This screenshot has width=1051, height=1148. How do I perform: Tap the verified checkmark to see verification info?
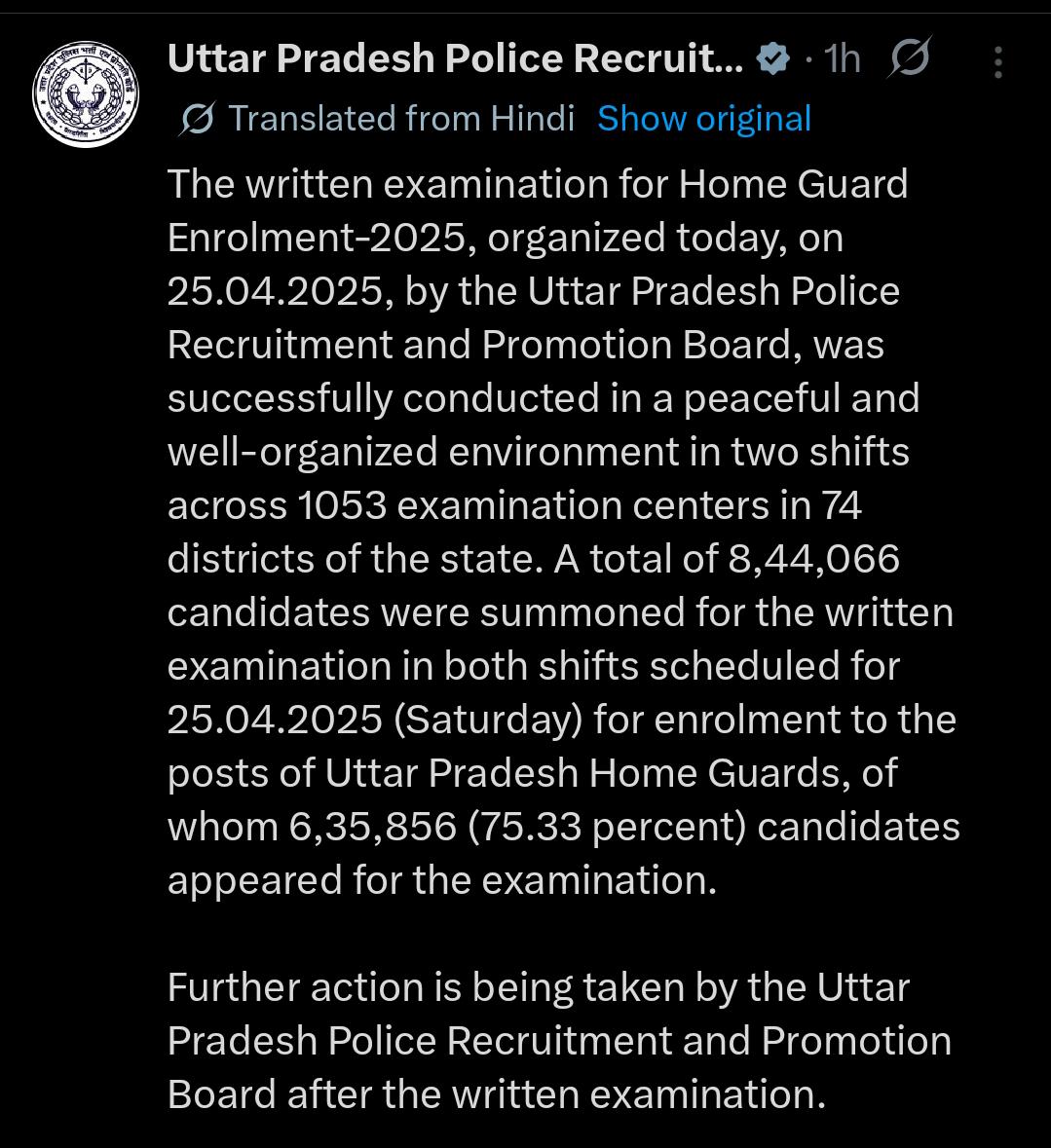click(x=772, y=58)
